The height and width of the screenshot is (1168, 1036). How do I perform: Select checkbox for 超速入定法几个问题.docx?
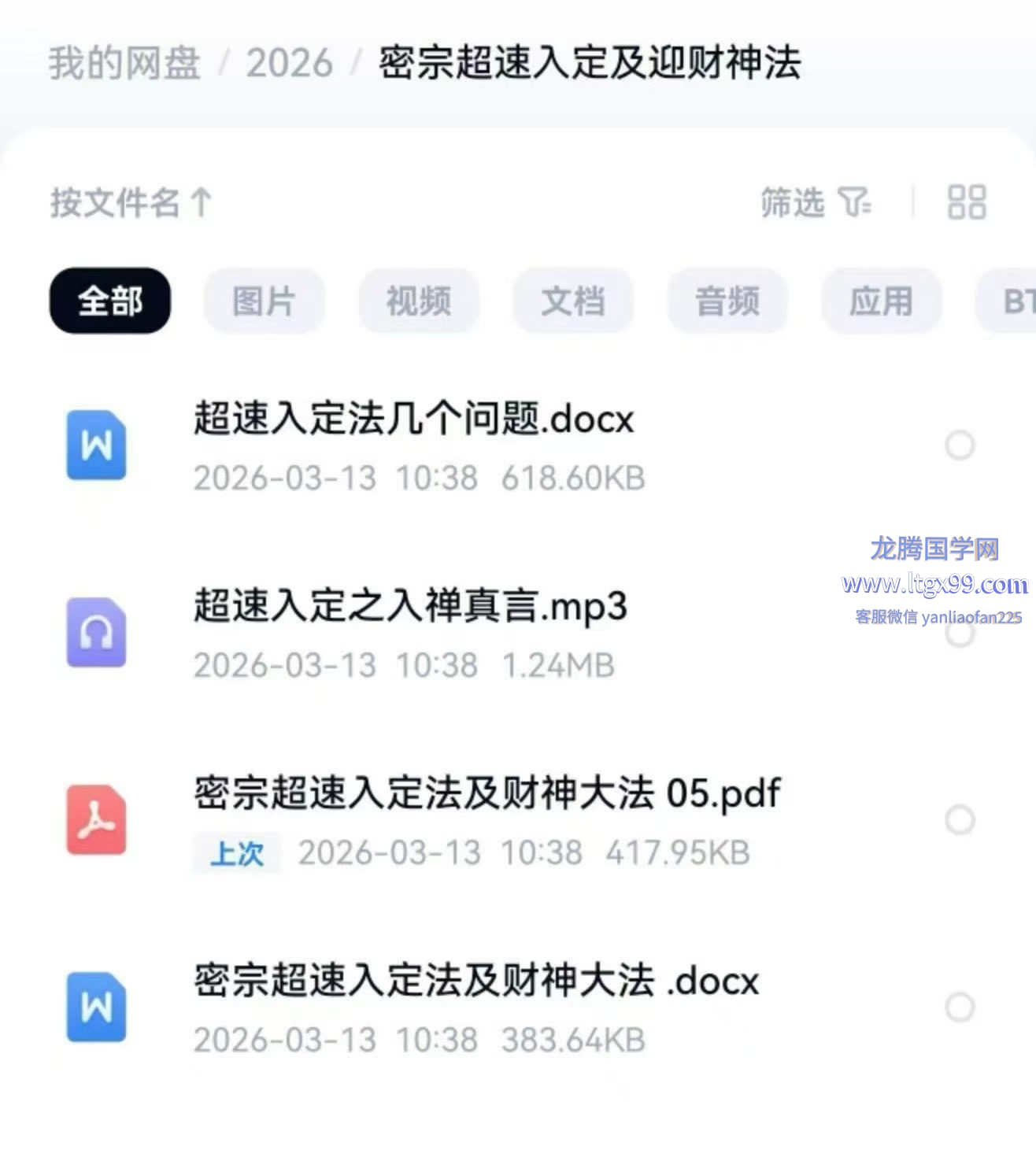pyautogui.click(x=960, y=445)
